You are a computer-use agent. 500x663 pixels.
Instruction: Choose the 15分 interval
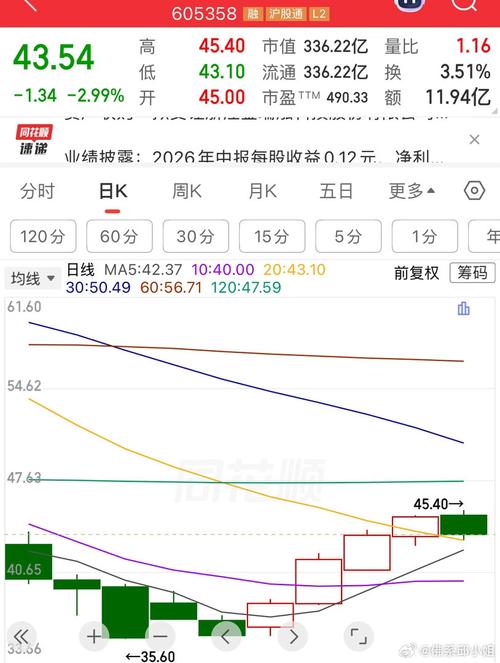(272, 236)
